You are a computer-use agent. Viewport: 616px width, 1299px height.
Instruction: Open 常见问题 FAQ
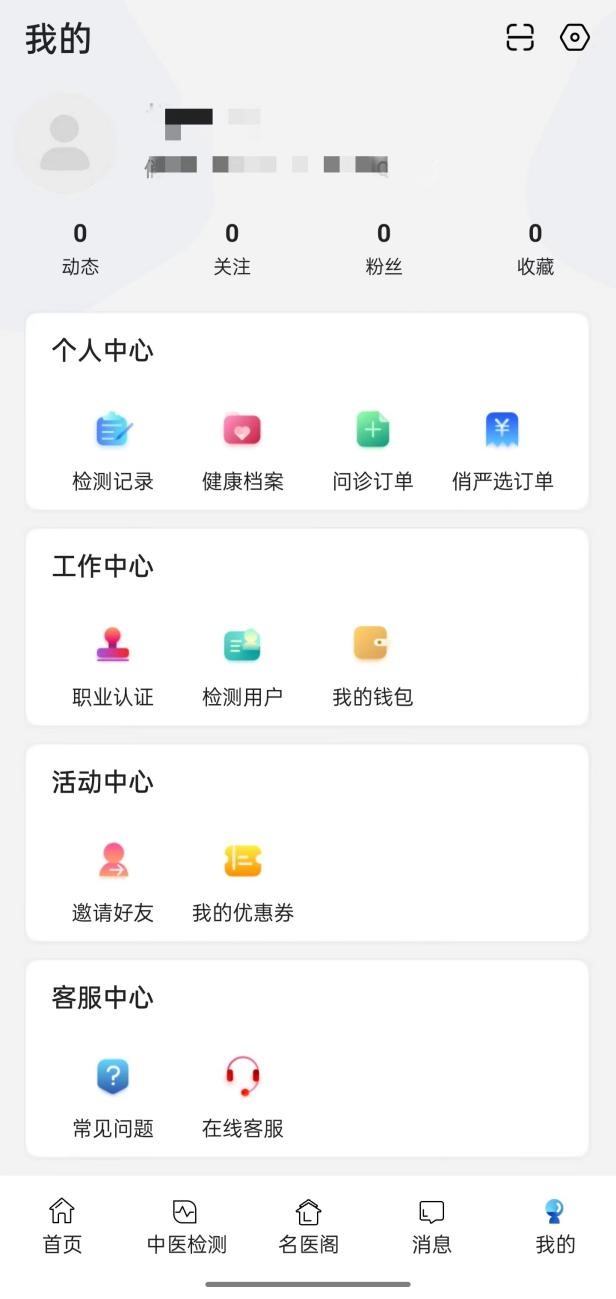pos(113,1099)
